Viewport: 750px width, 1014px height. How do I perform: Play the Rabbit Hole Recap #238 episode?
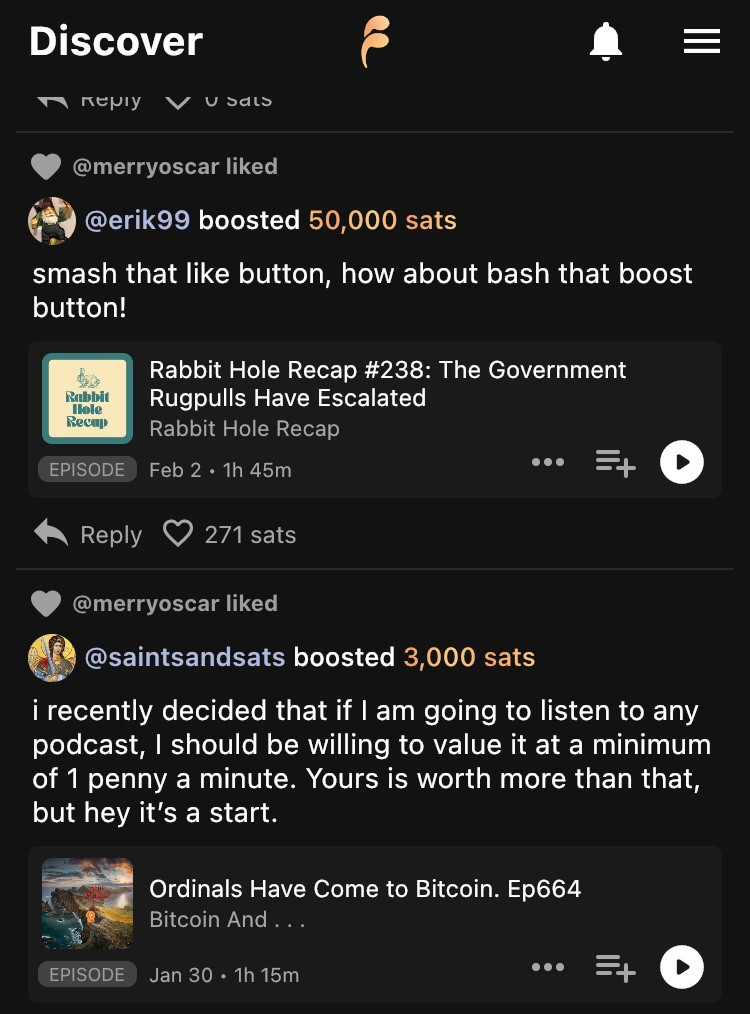682,463
